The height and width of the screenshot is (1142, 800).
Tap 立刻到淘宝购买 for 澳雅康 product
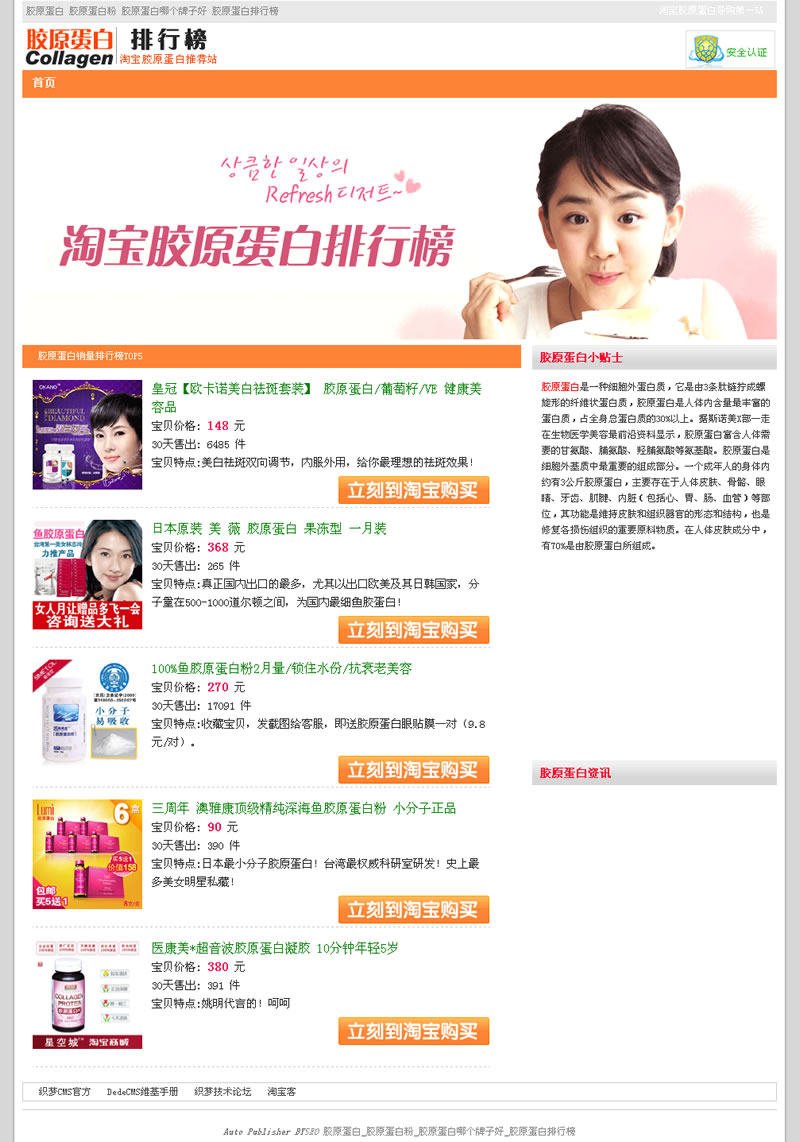click(413, 910)
